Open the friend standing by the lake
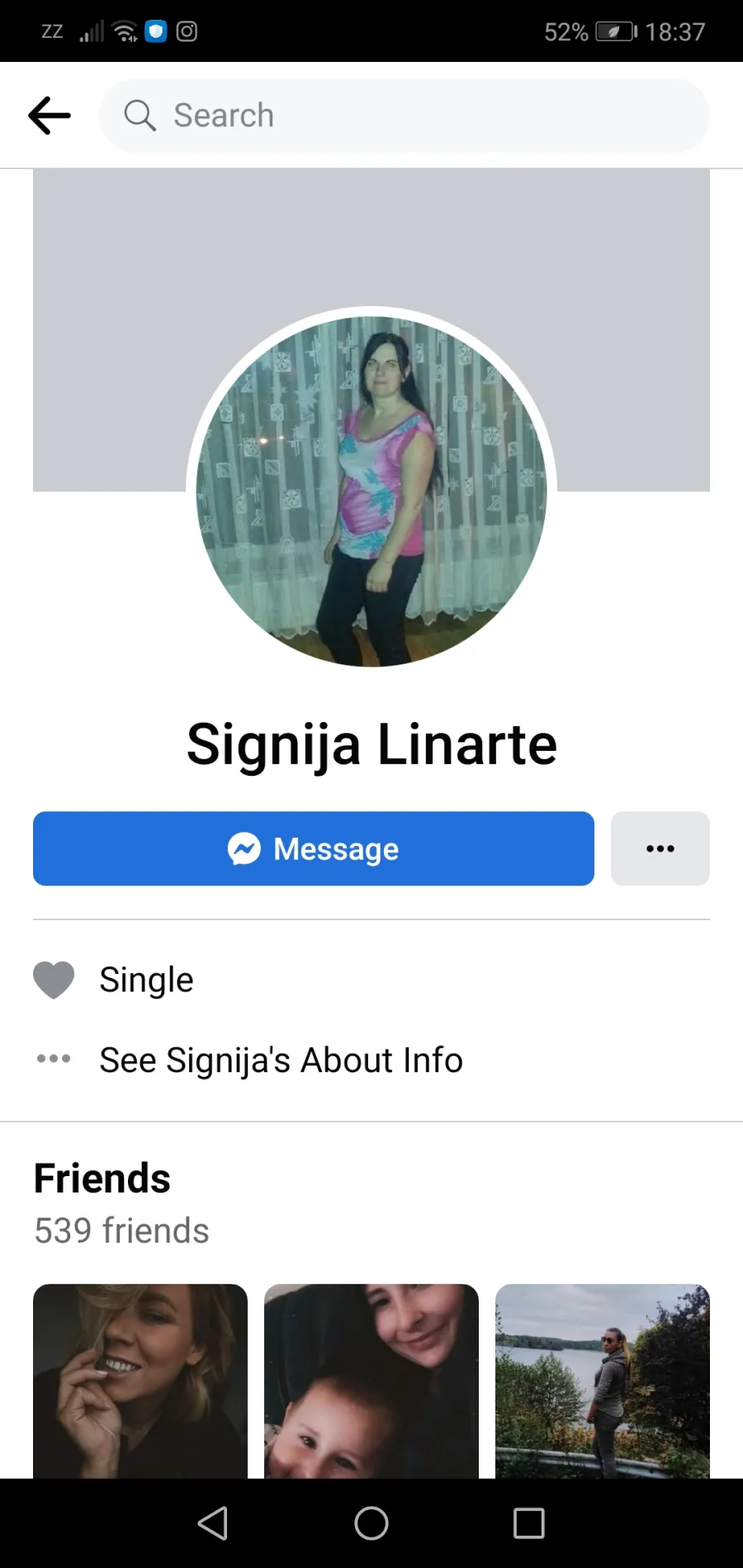 603,1381
